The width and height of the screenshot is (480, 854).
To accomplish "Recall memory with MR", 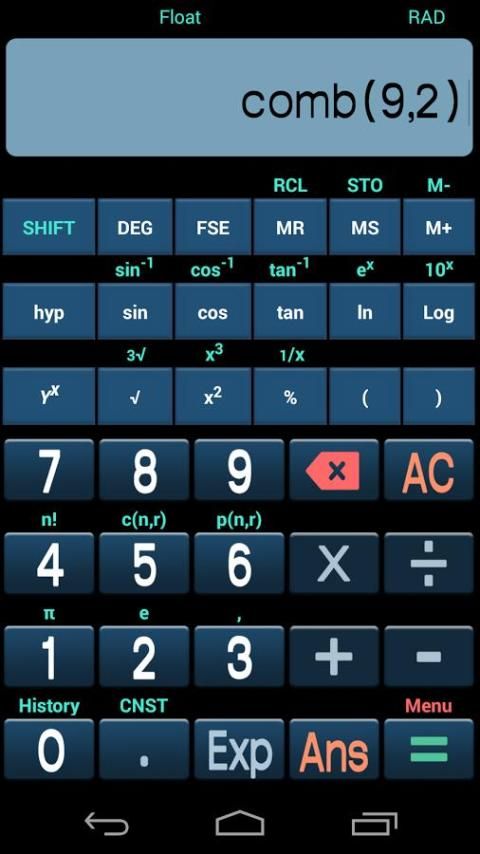I will 290,227.
